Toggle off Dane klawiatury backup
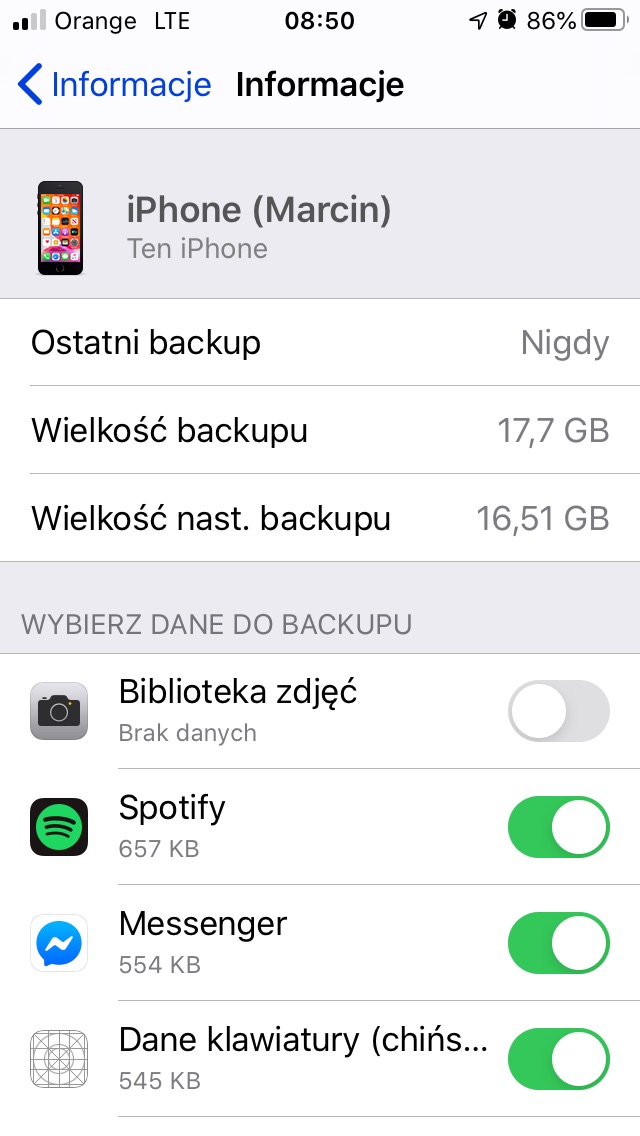The height and width of the screenshot is (1136, 640). (559, 1058)
